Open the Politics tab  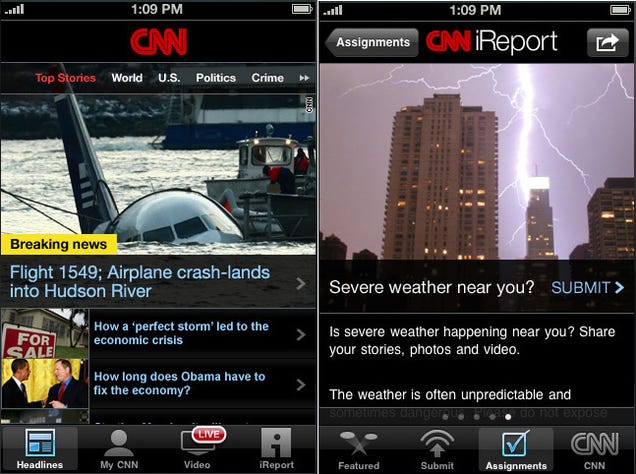point(216,78)
